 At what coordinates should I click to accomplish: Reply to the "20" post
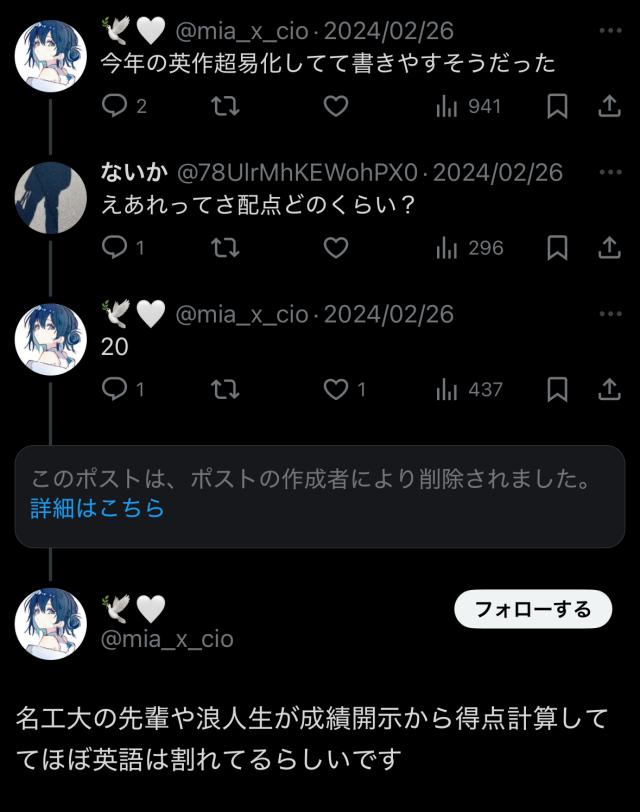(116, 389)
